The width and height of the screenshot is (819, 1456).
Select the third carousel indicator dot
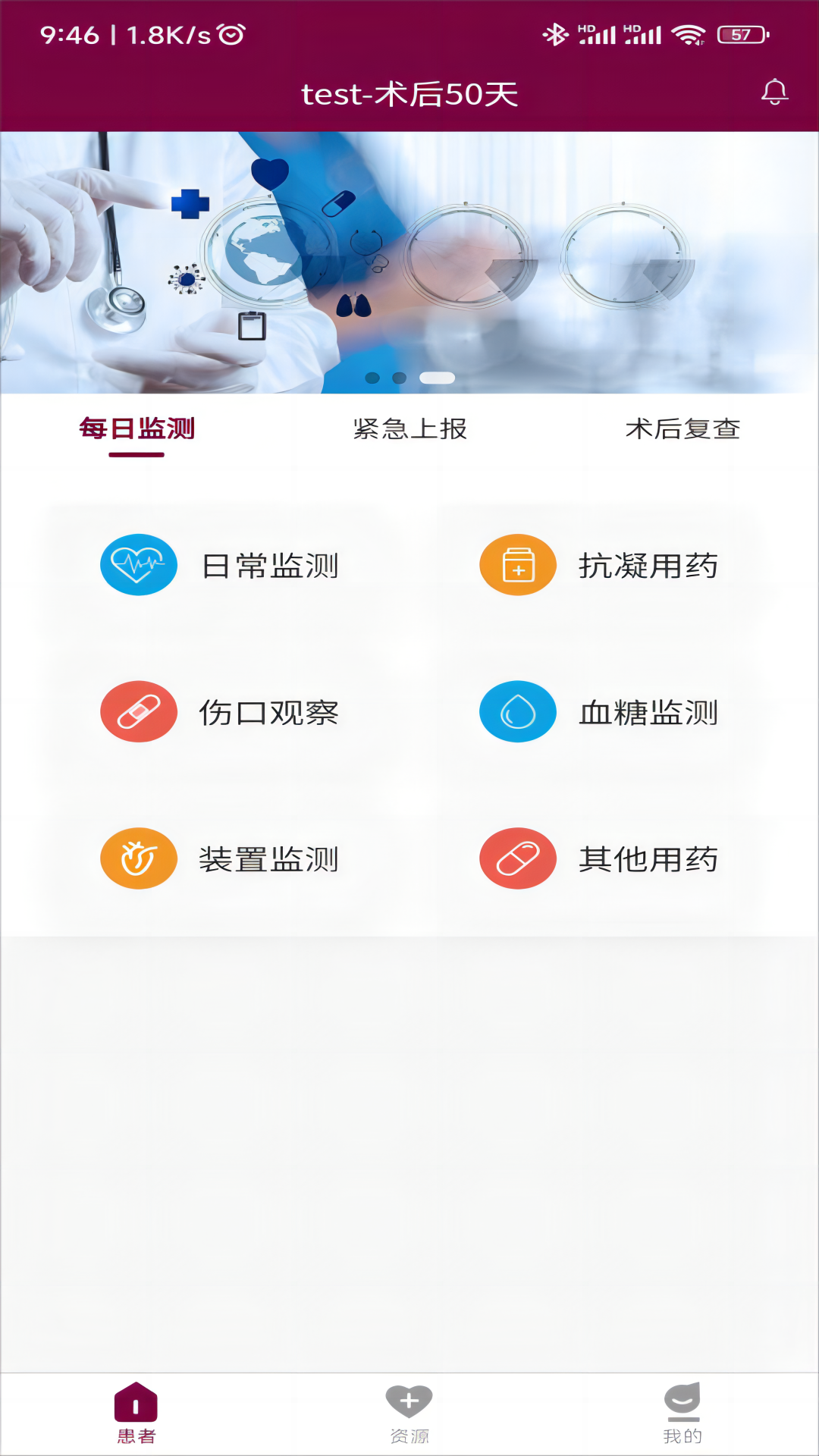438,377
